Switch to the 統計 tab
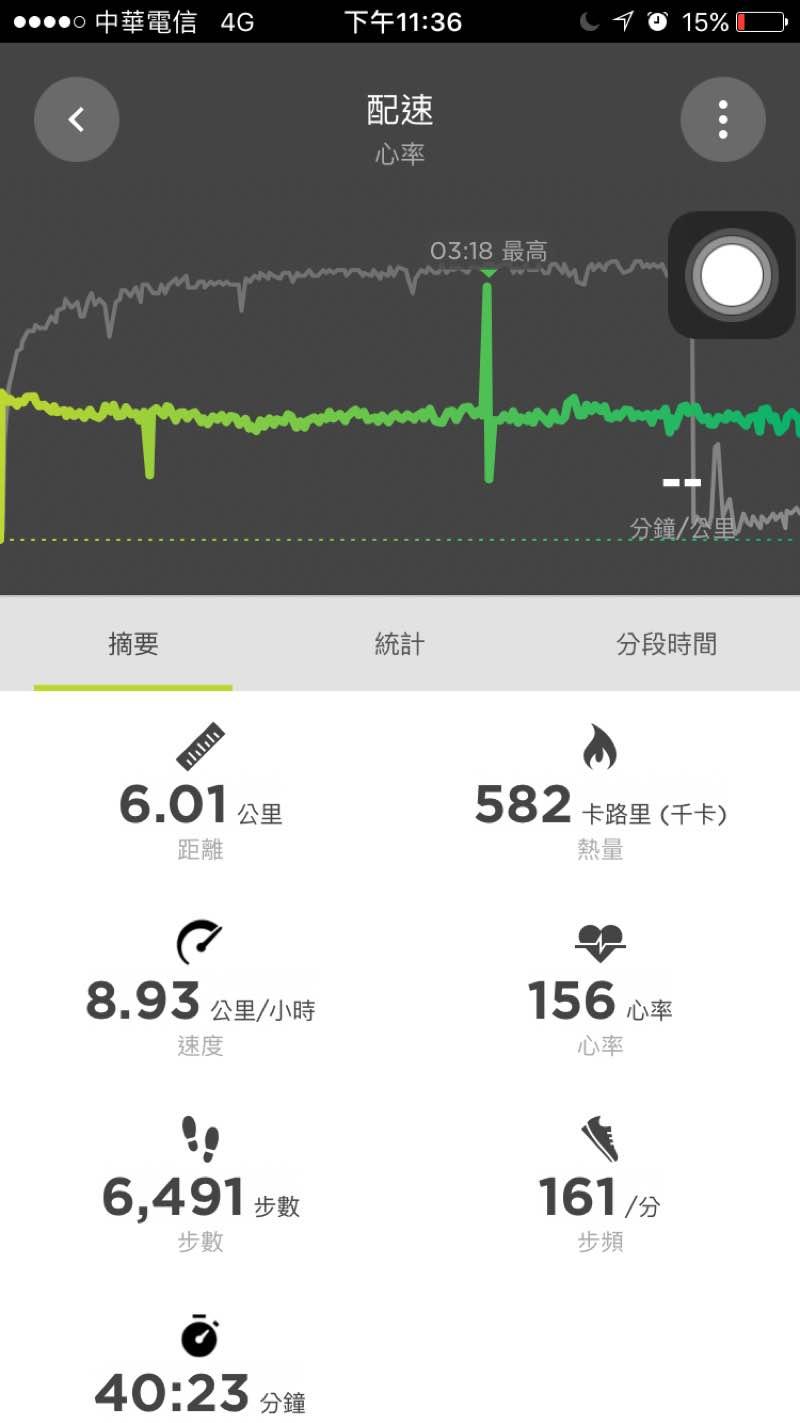 click(400, 644)
